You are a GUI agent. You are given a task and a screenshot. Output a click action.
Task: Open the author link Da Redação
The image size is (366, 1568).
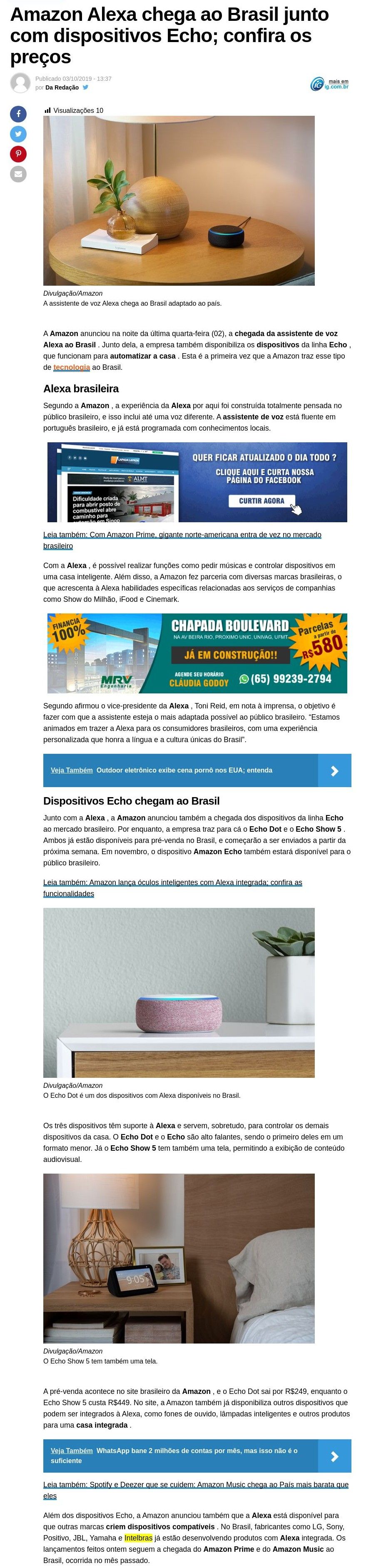tap(62, 87)
